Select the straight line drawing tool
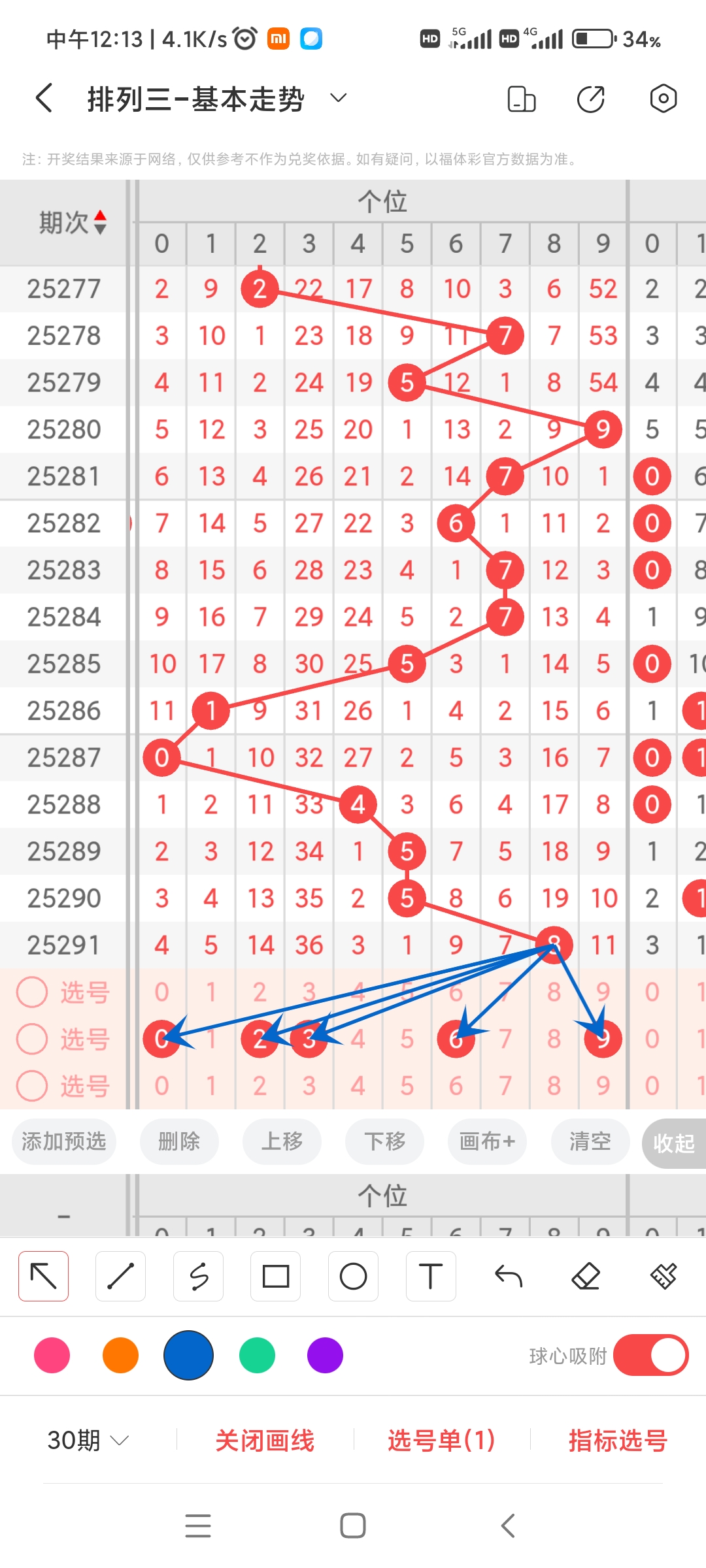Viewport: 706px width, 1568px height. [x=120, y=1276]
